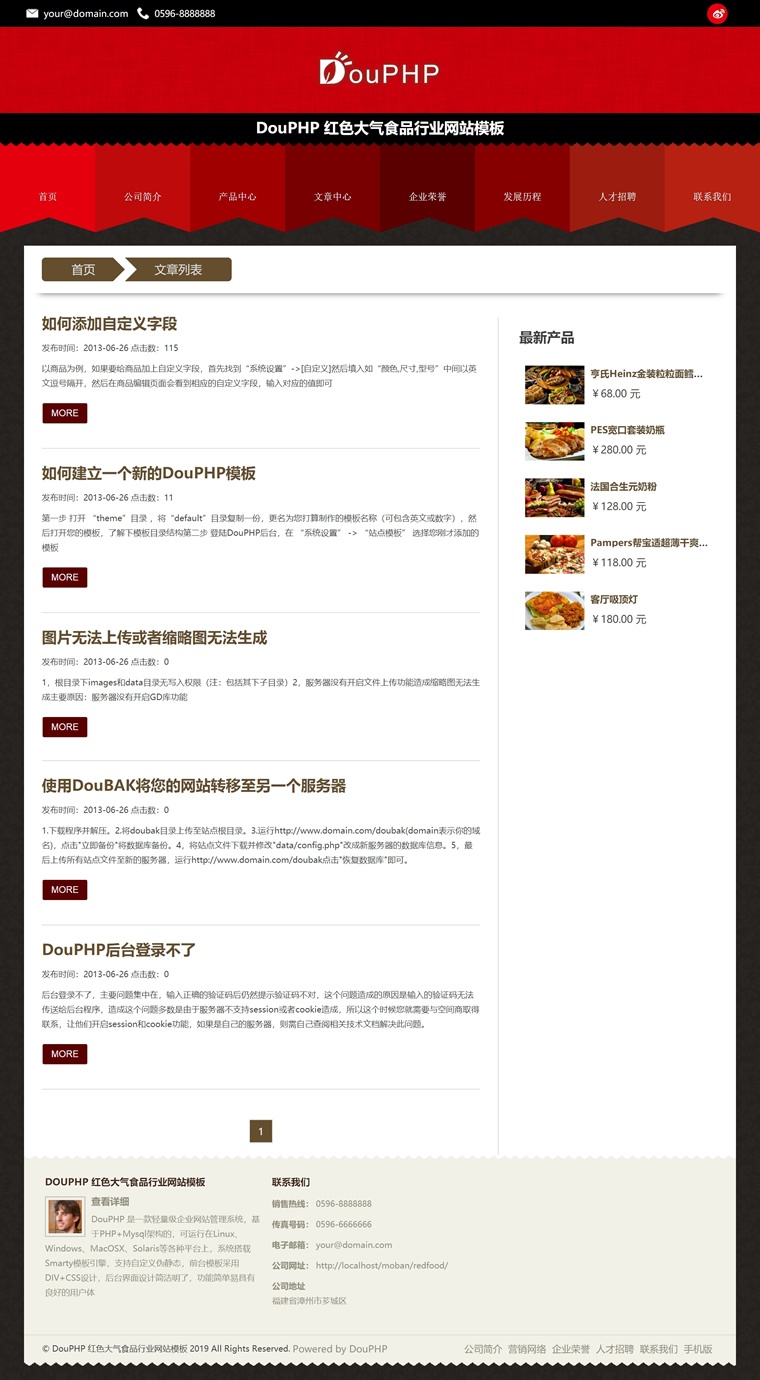Open 联系我们 navigation item
The image size is (760, 1380).
tap(712, 197)
